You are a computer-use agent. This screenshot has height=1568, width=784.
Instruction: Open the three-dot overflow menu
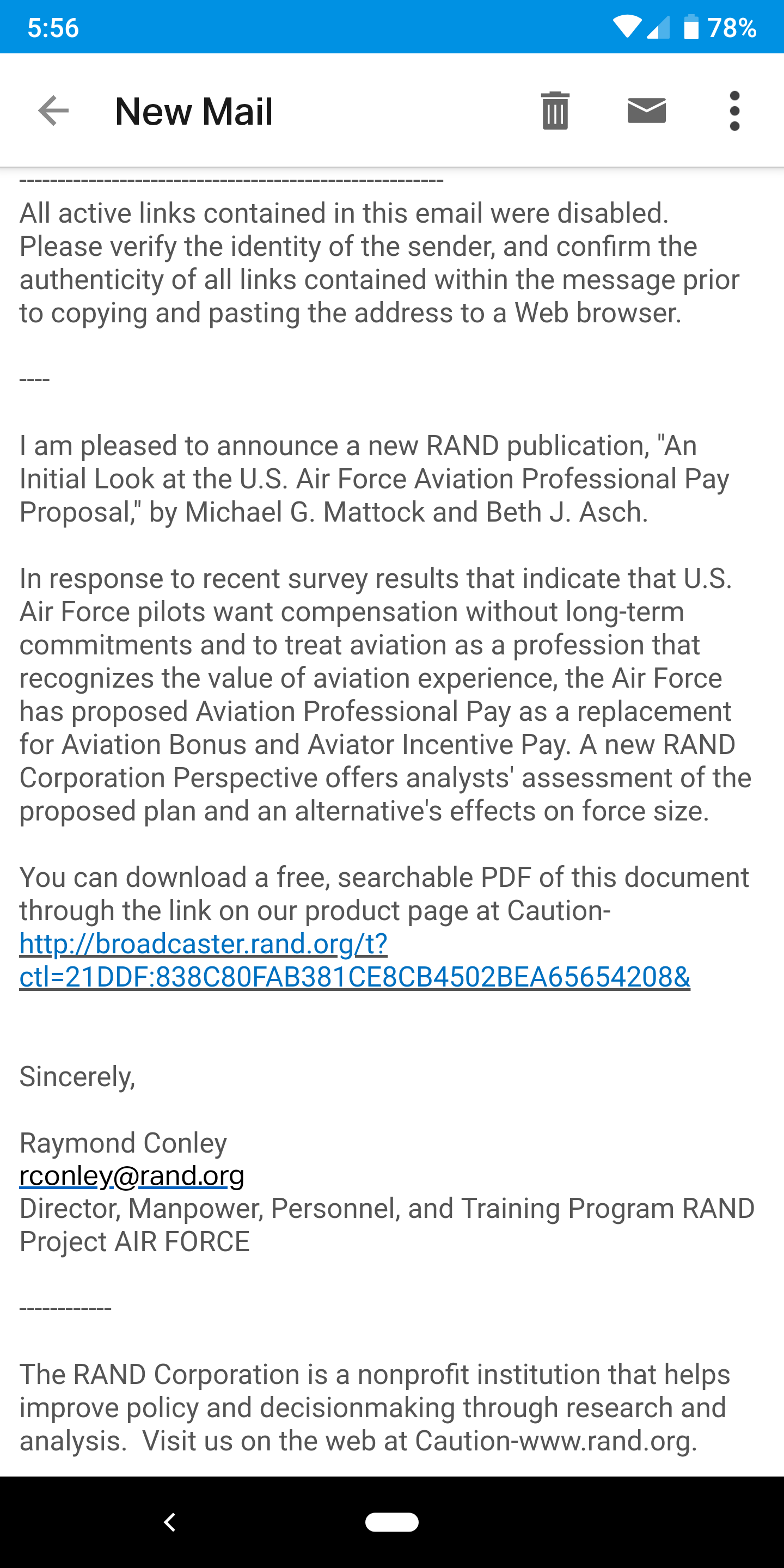734,111
